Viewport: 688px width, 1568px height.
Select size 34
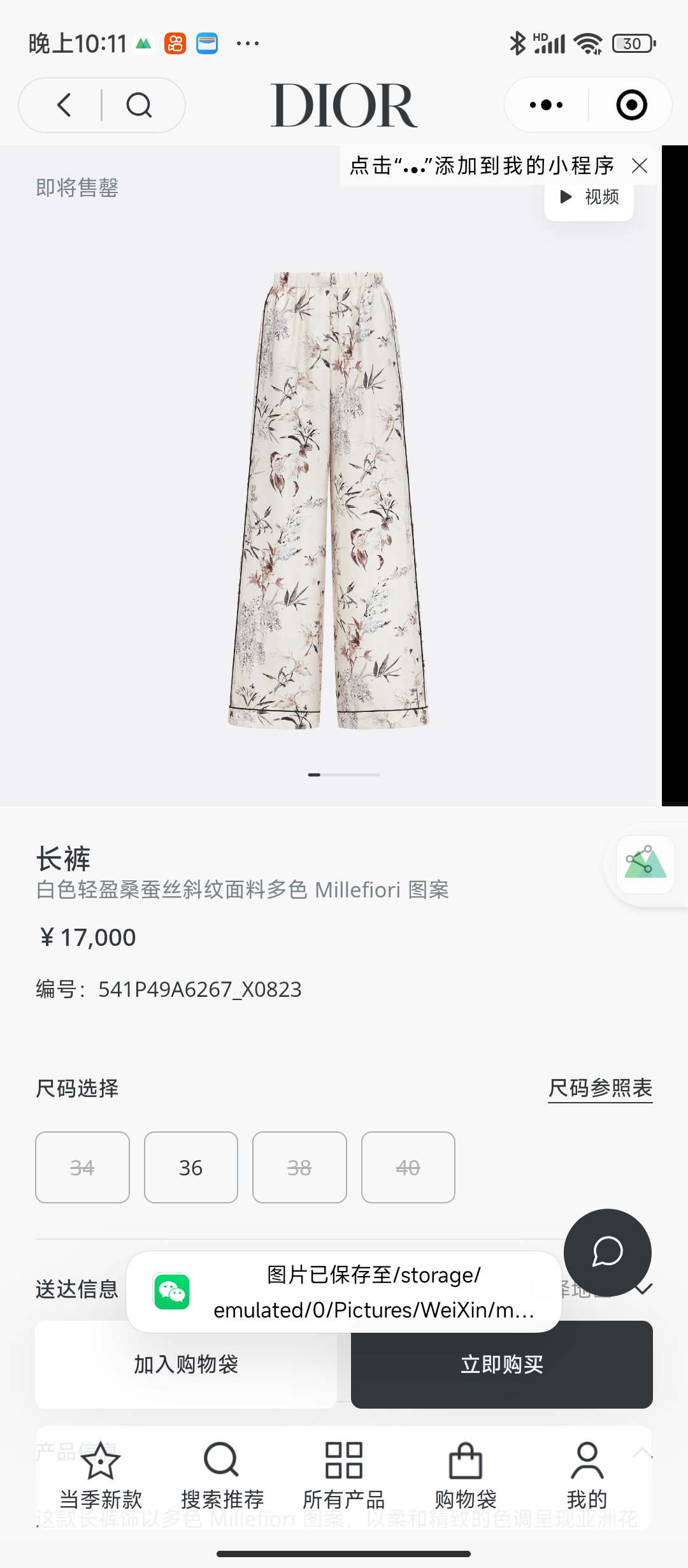tap(82, 1168)
